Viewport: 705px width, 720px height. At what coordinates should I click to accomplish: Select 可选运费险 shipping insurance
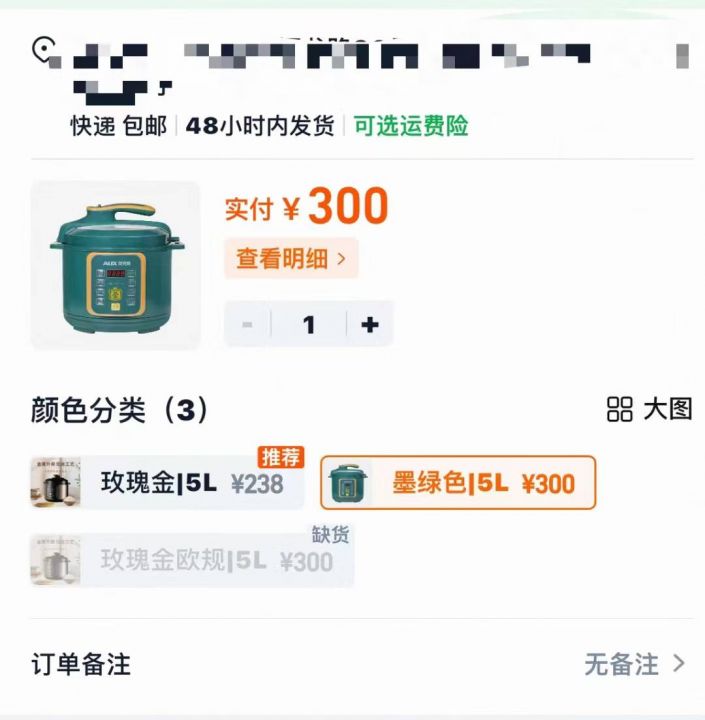(411, 126)
